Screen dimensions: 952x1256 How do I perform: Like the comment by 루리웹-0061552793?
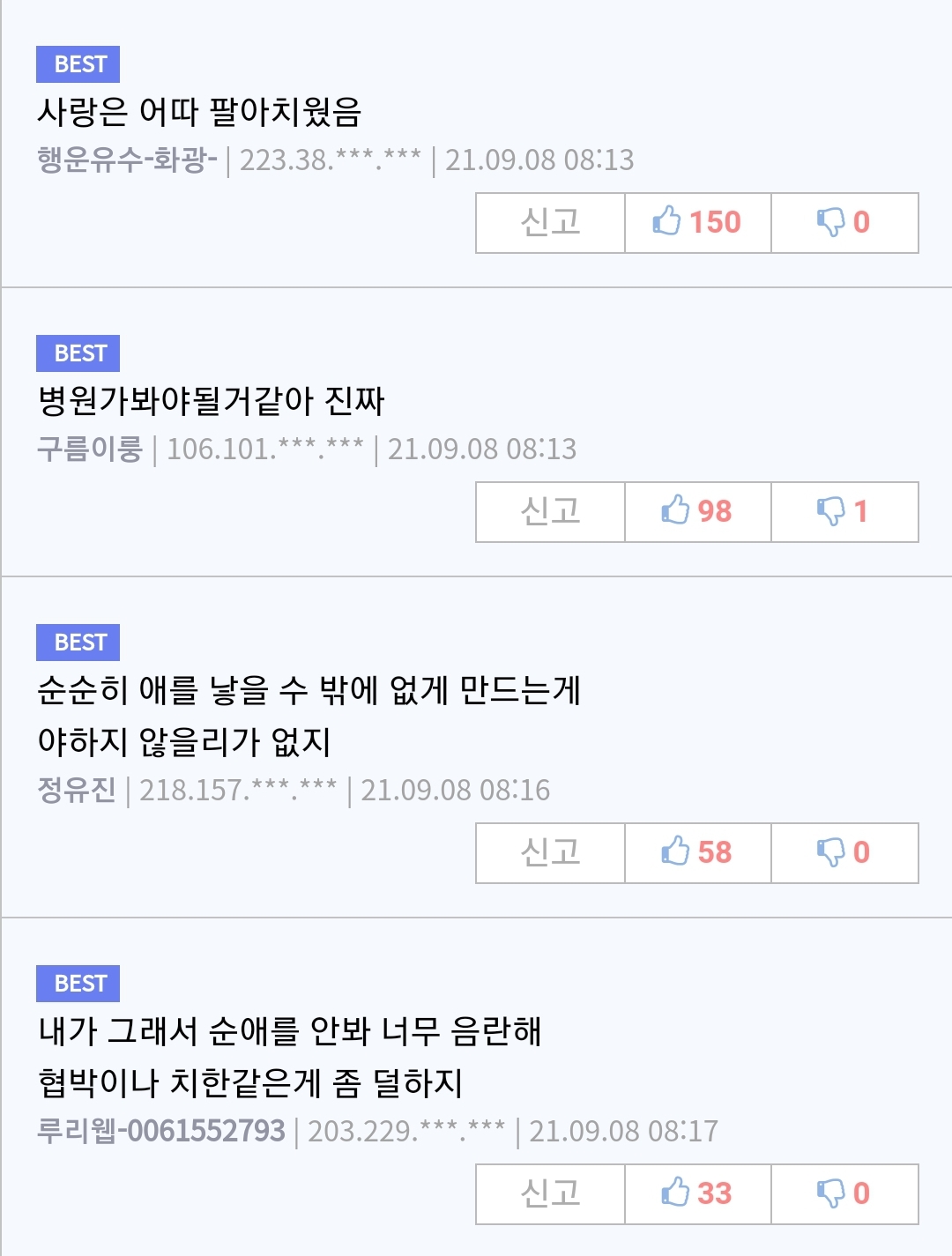pos(697,1194)
